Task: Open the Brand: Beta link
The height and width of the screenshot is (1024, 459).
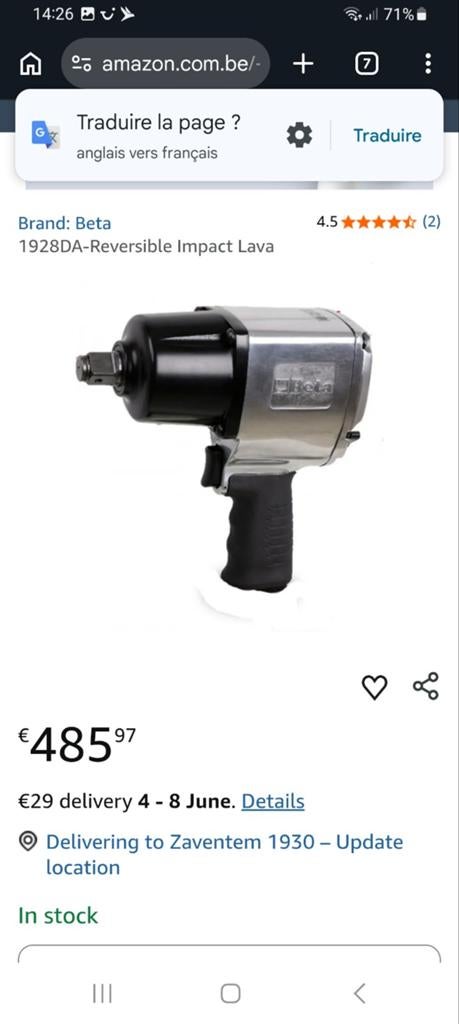Action: (x=65, y=223)
